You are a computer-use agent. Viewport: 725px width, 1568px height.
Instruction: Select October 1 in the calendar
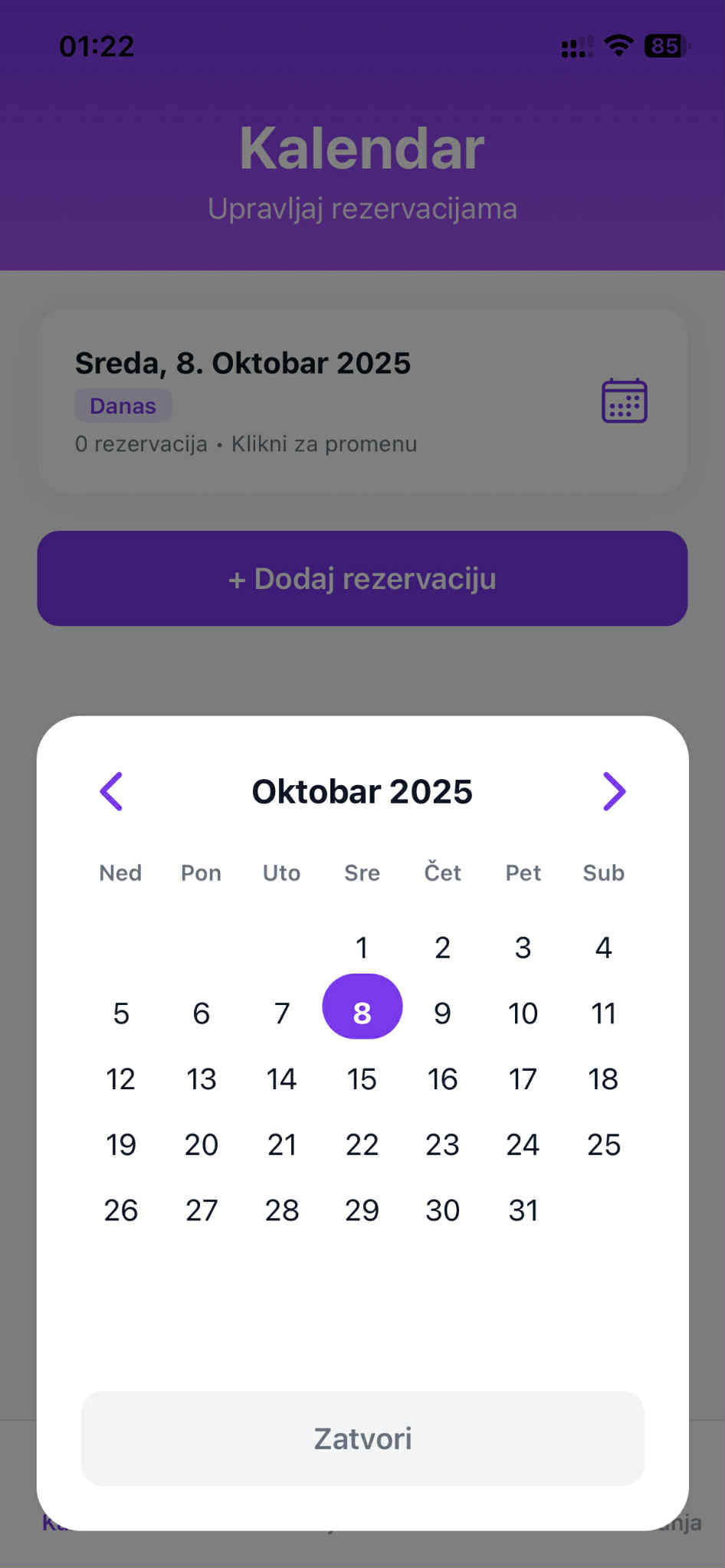(362, 948)
